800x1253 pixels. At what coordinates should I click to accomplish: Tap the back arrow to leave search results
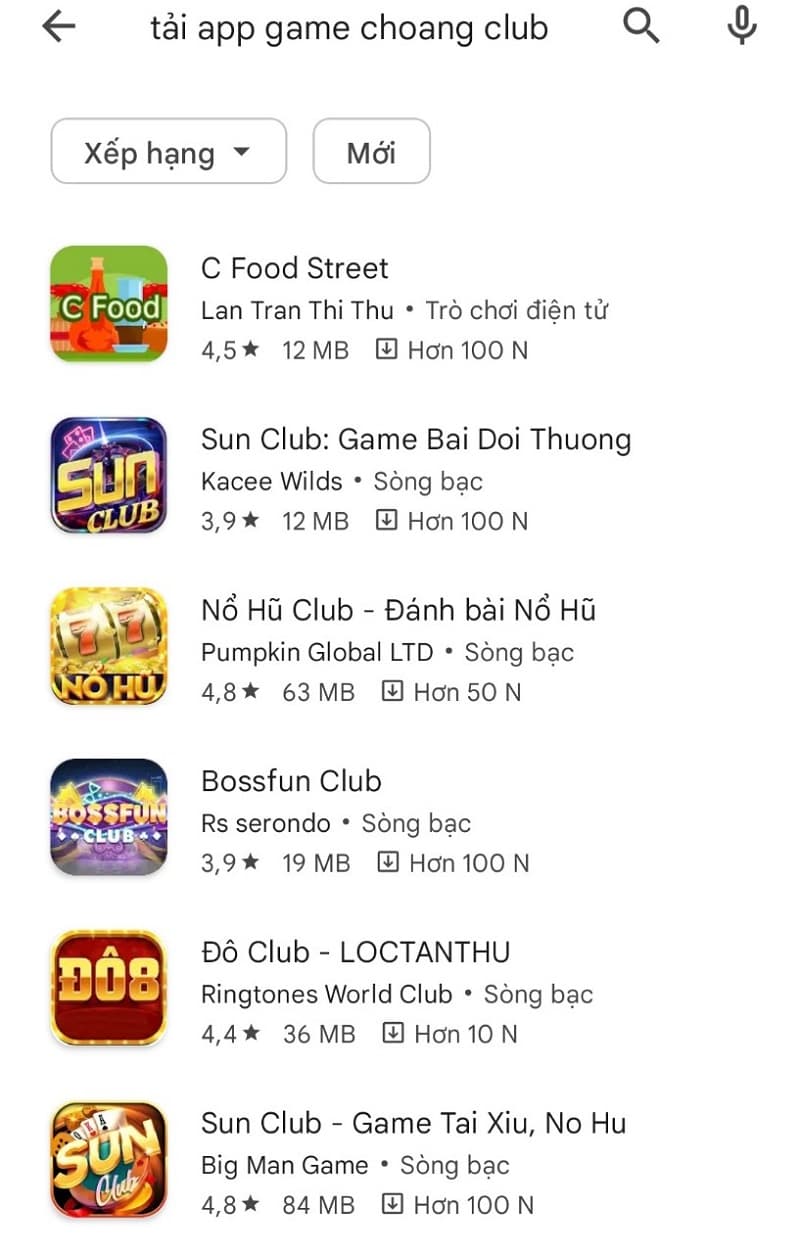click(57, 27)
